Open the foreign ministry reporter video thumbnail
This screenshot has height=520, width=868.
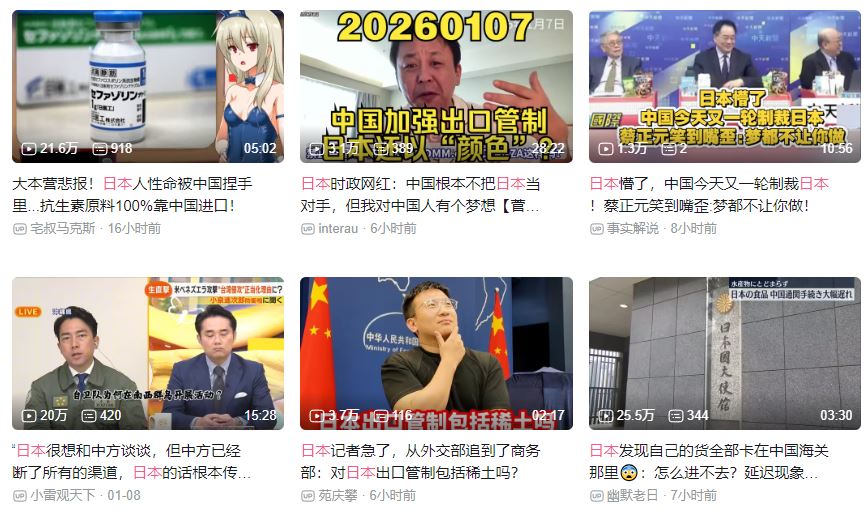click(436, 352)
